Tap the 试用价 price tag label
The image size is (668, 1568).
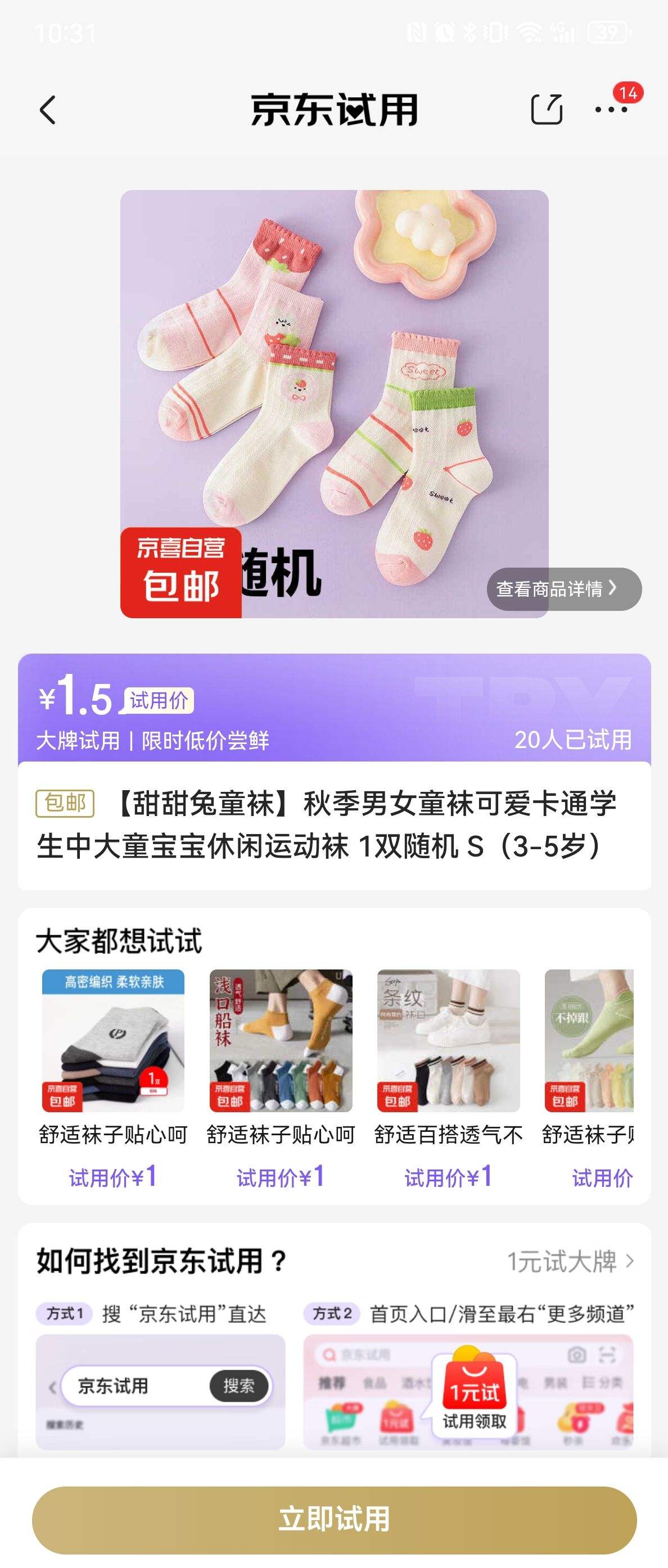point(160,702)
